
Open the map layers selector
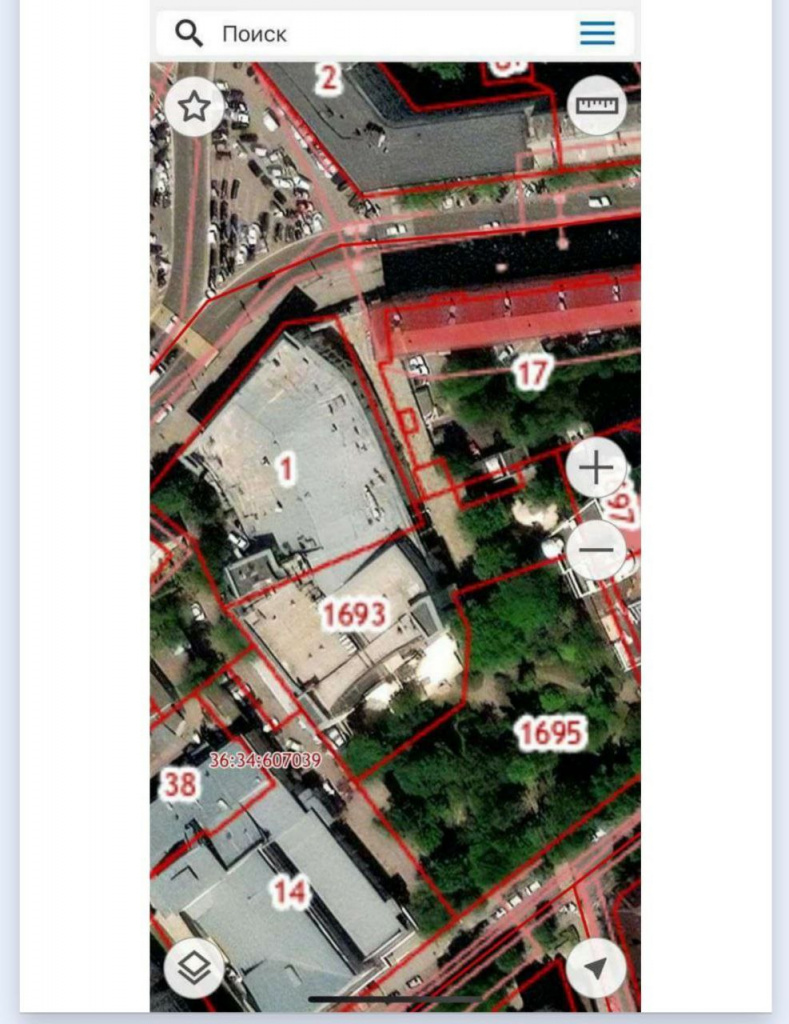pyautogui.click(x=194, y=967)
